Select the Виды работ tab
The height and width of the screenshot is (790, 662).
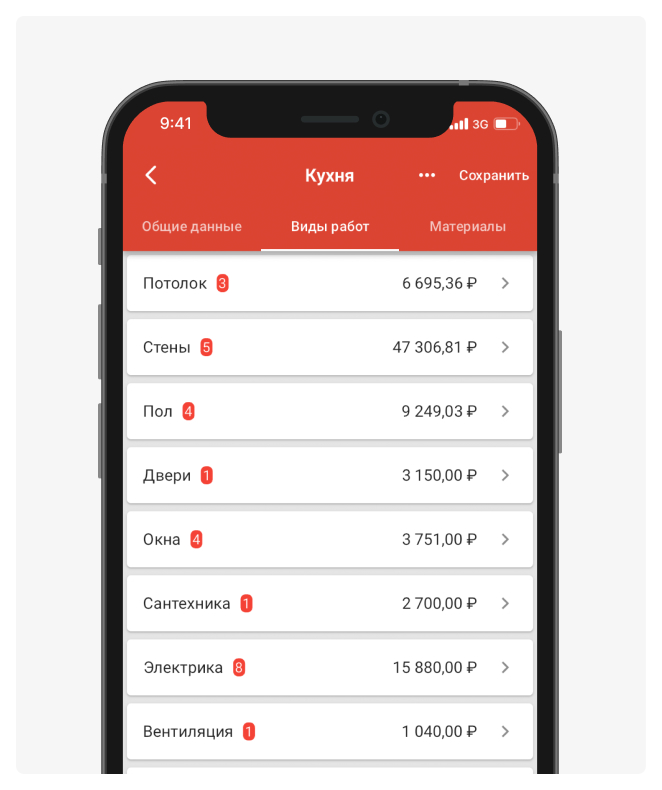[x=330, y=227]
